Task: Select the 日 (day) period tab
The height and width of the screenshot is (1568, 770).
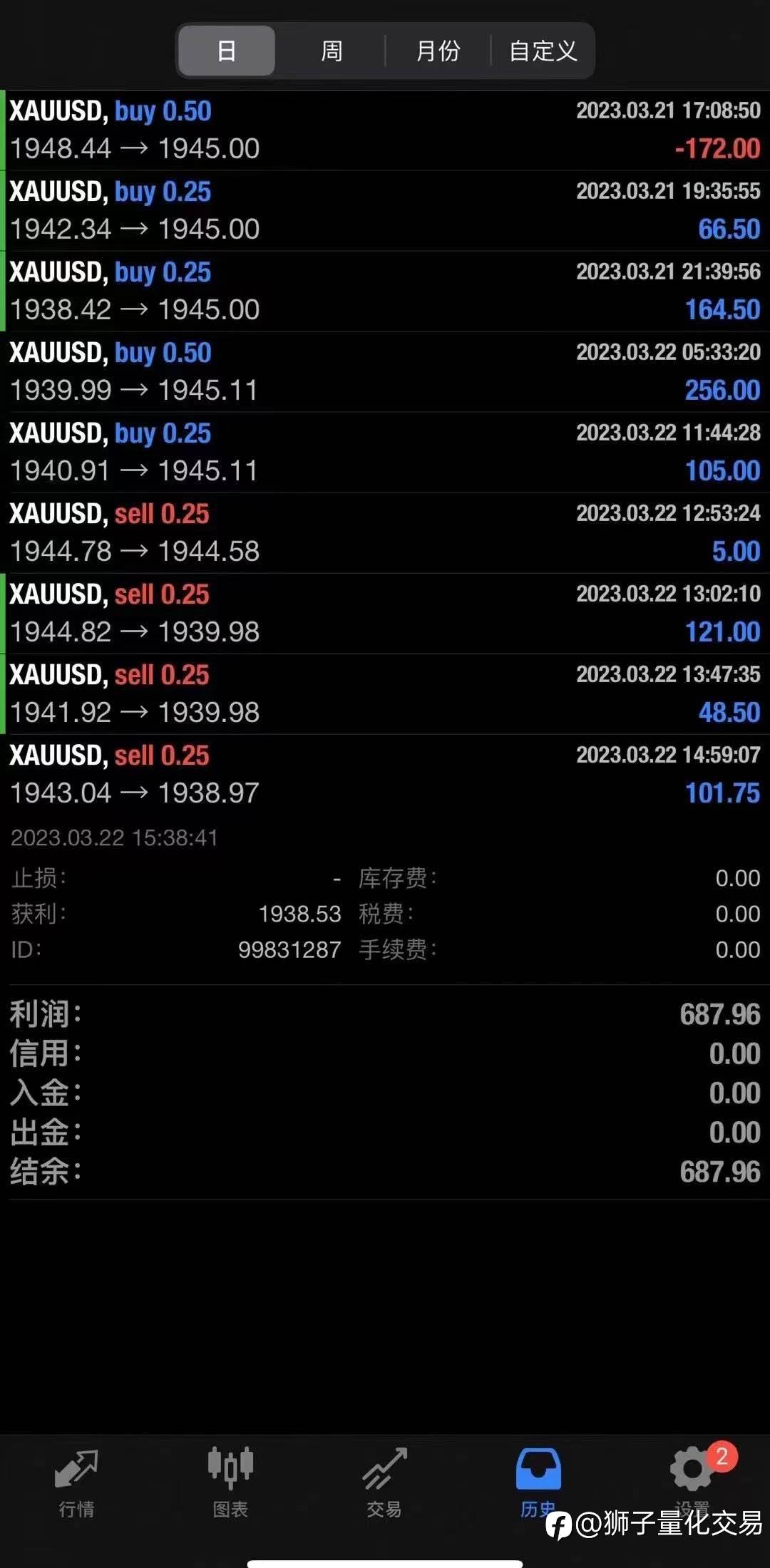Action: click(x=227, y=51)
